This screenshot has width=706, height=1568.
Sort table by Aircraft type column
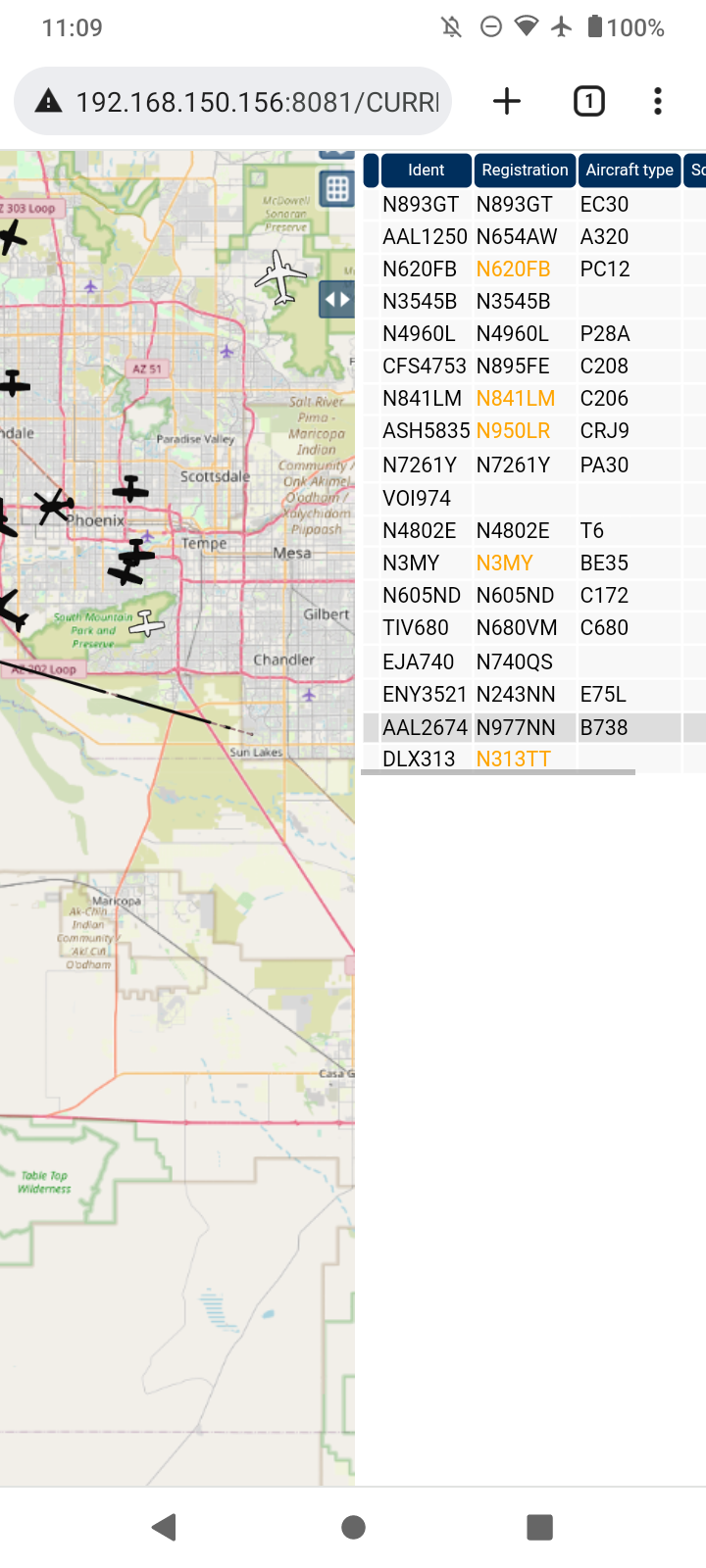(x=630, y=171)
